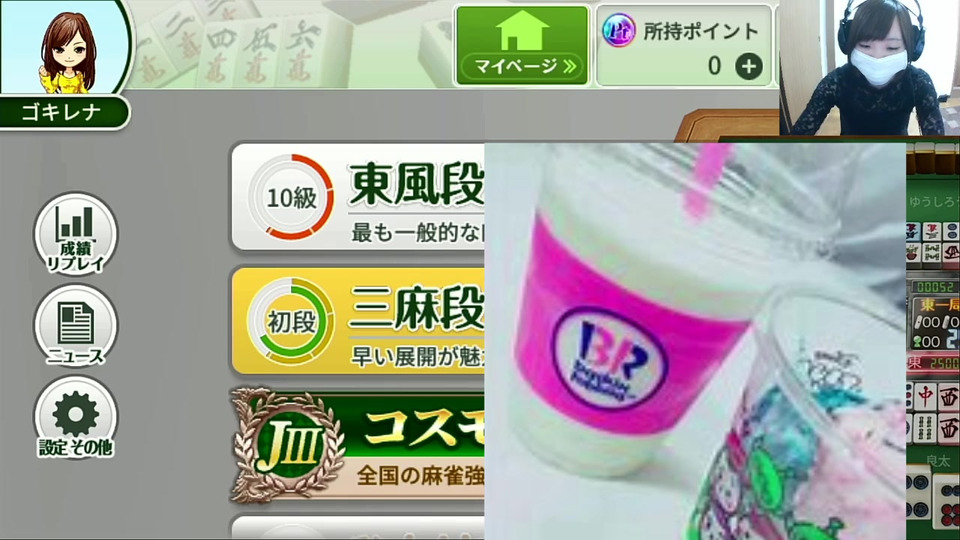This screenshot has width=960, height=540.
Task: Open the ゴキレナ profile avatar
Action: pos(66,55)
